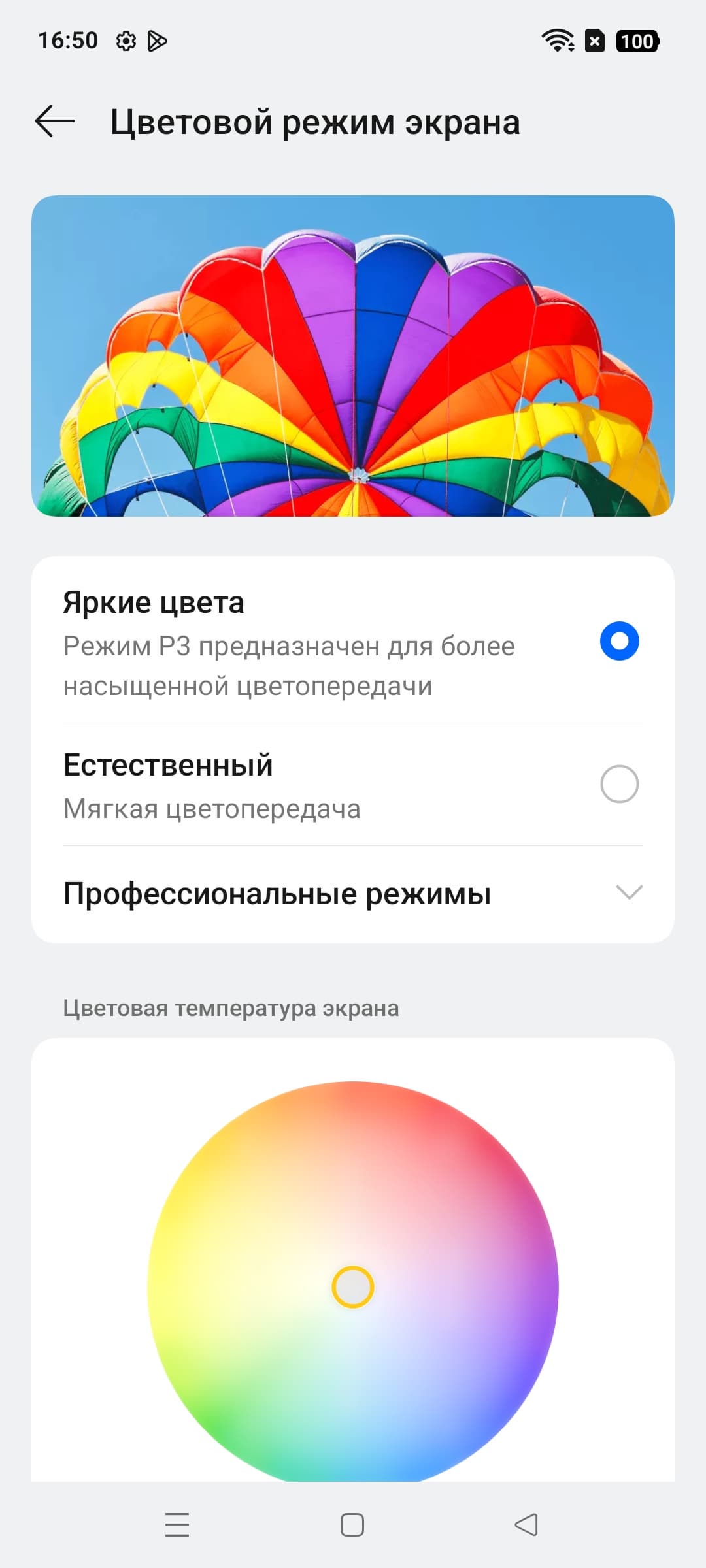Choose the Естественный color mode
This screenshot has width=706, height=1568.
619,784
